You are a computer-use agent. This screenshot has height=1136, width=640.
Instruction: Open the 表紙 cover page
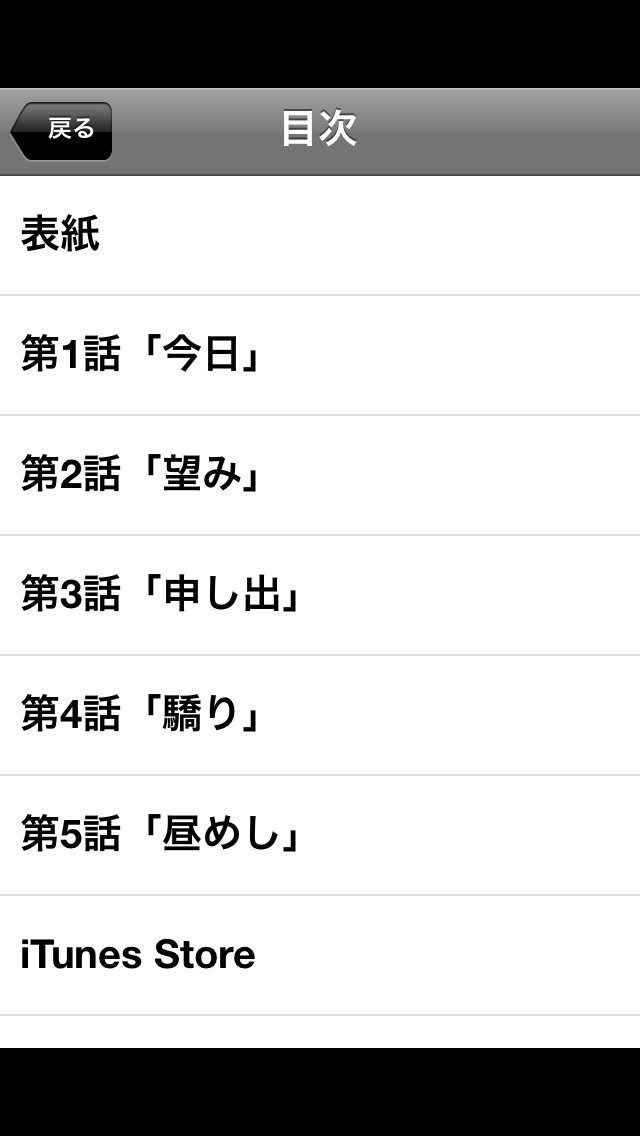coord(320,235)
